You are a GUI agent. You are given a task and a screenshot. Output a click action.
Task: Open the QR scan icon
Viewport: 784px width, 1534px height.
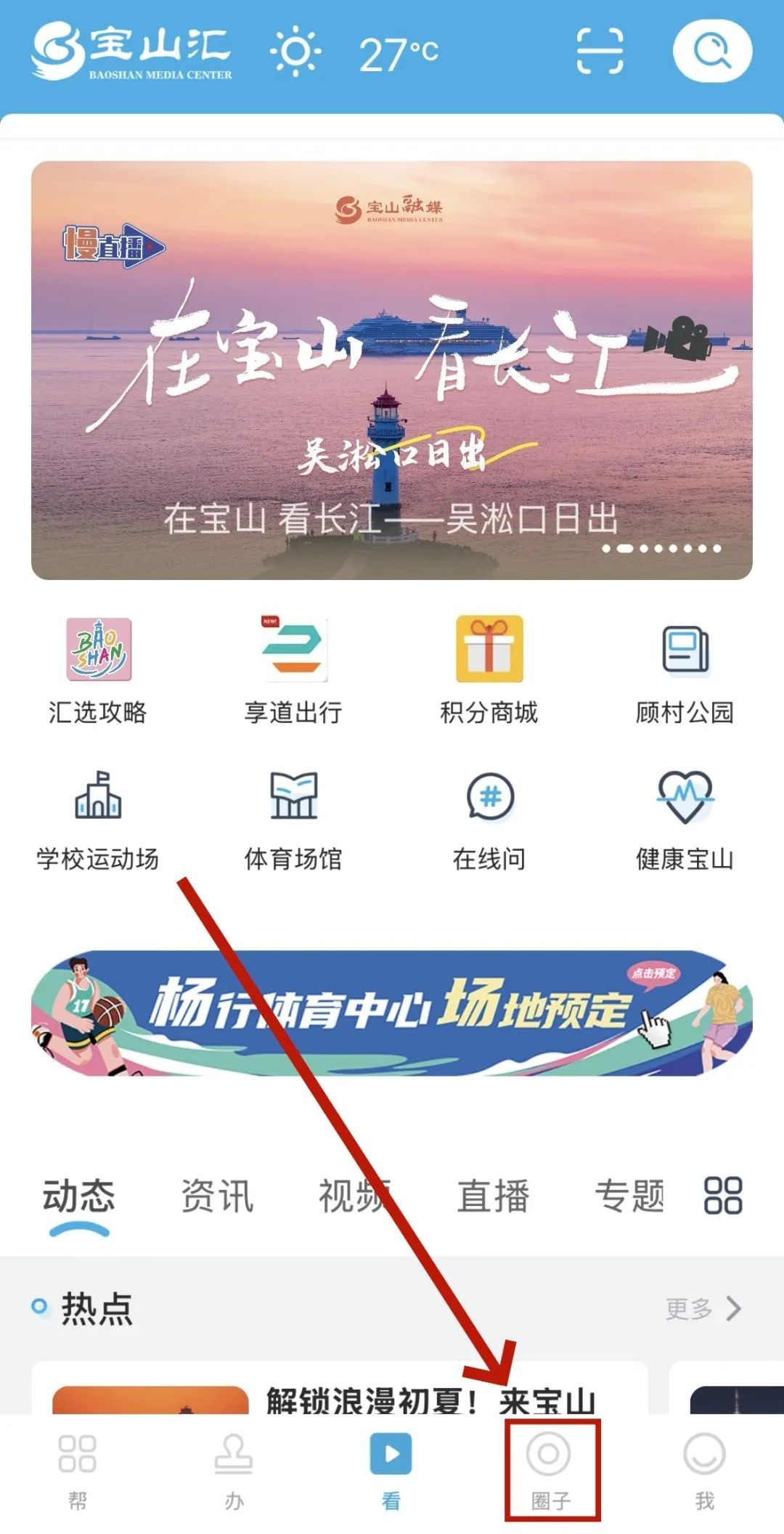[600, 52]
